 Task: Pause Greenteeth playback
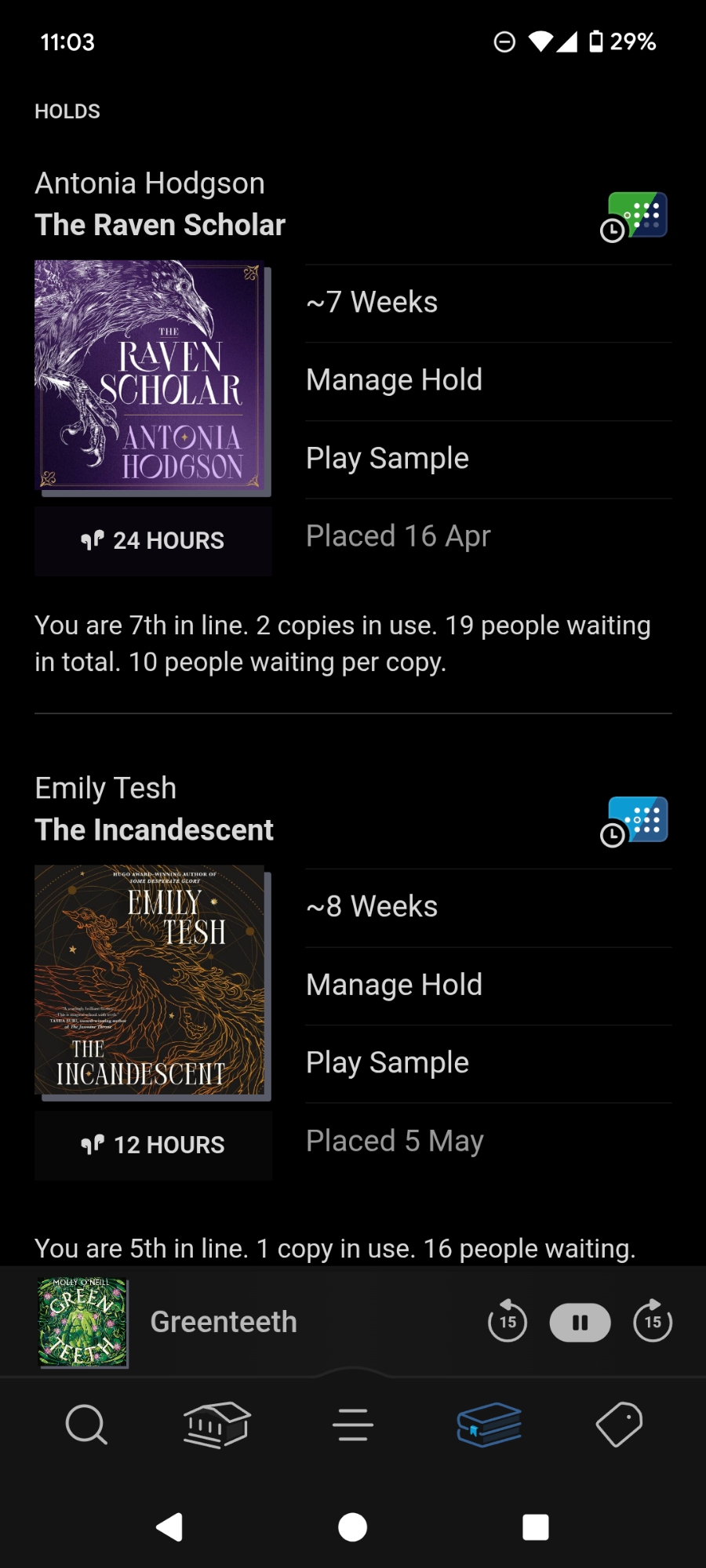pos(580,1323)
